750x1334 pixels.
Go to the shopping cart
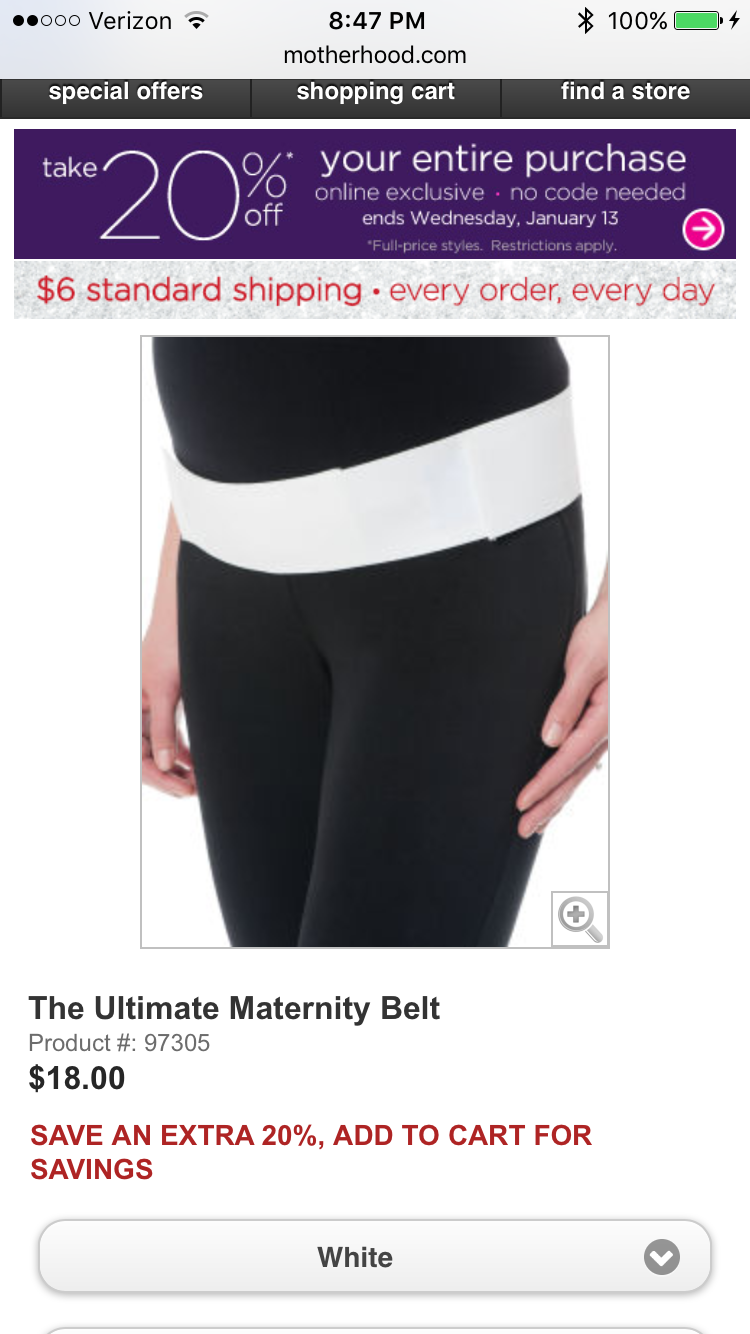pyautogui.click(x=375, y=93)
